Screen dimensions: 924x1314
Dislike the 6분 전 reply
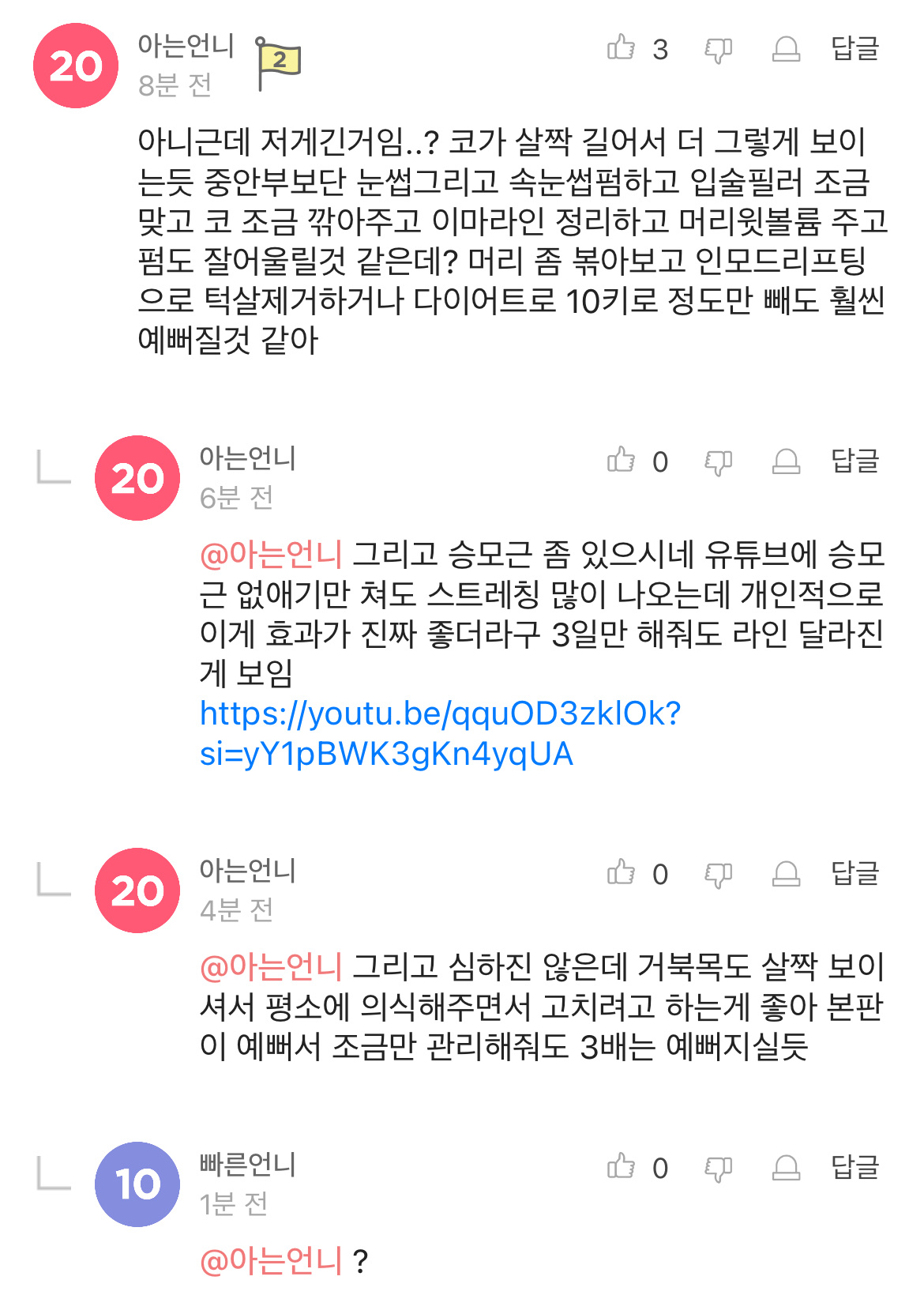(718, 462)
